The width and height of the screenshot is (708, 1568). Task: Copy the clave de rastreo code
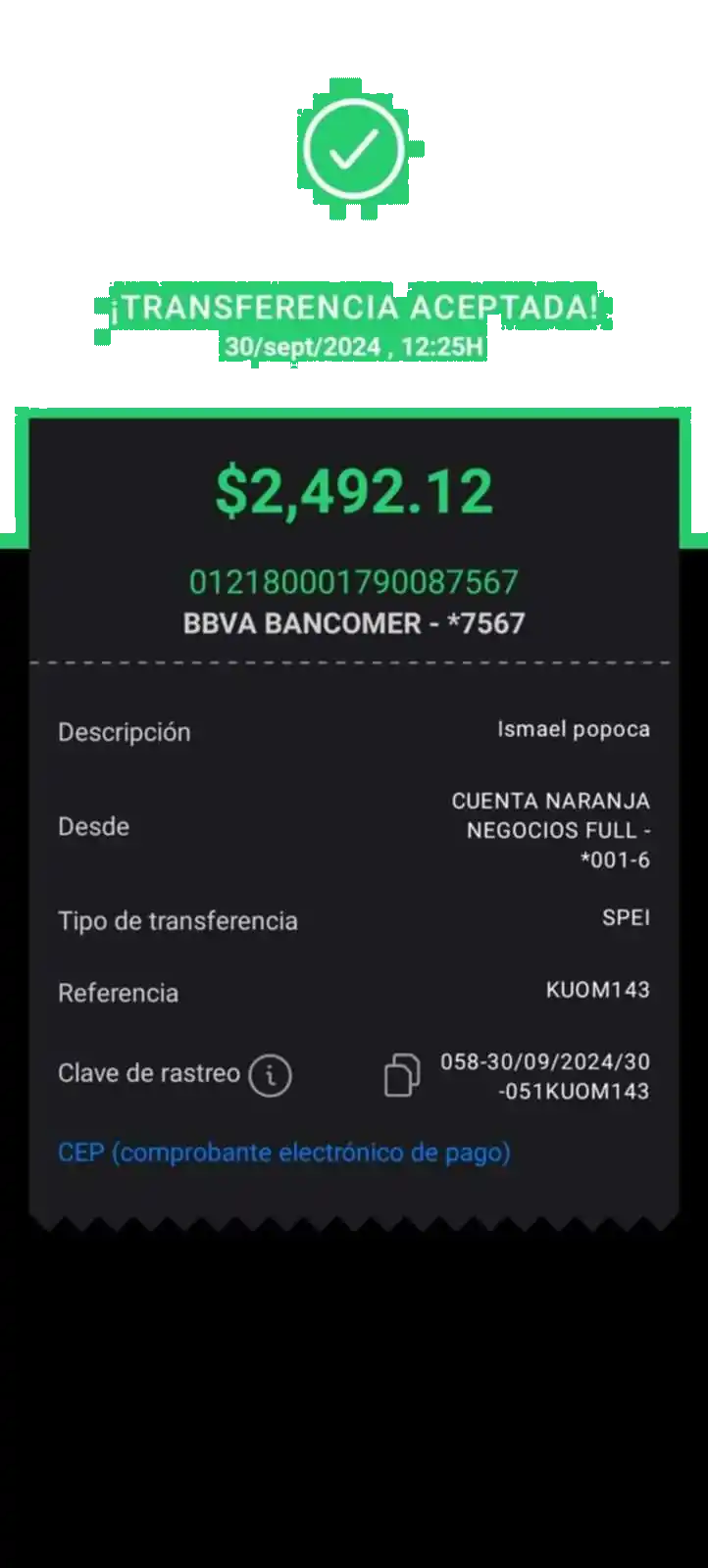pyautogui.click(x=402, y=1075)
